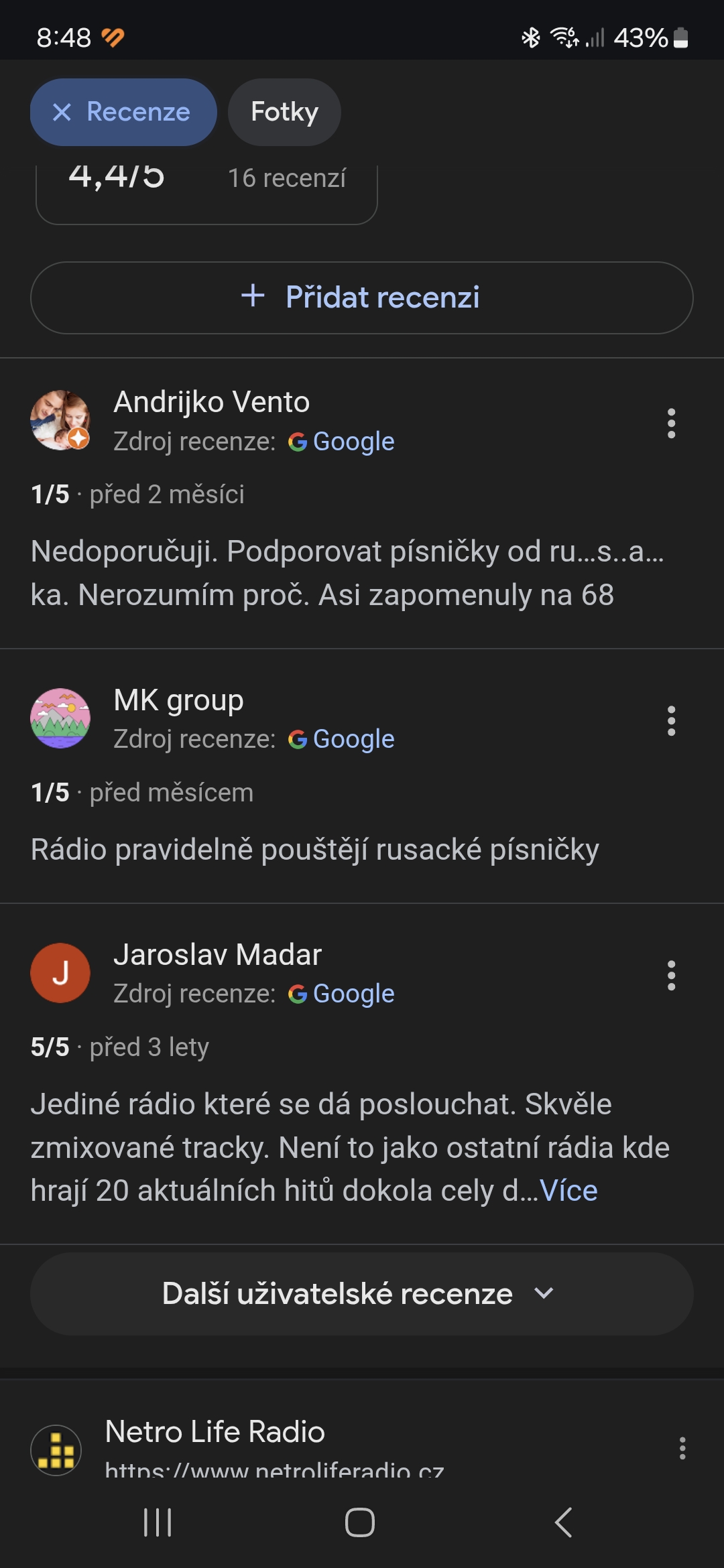
Task: Expand Další uživatelské recenze
Action: [362, 1294]
